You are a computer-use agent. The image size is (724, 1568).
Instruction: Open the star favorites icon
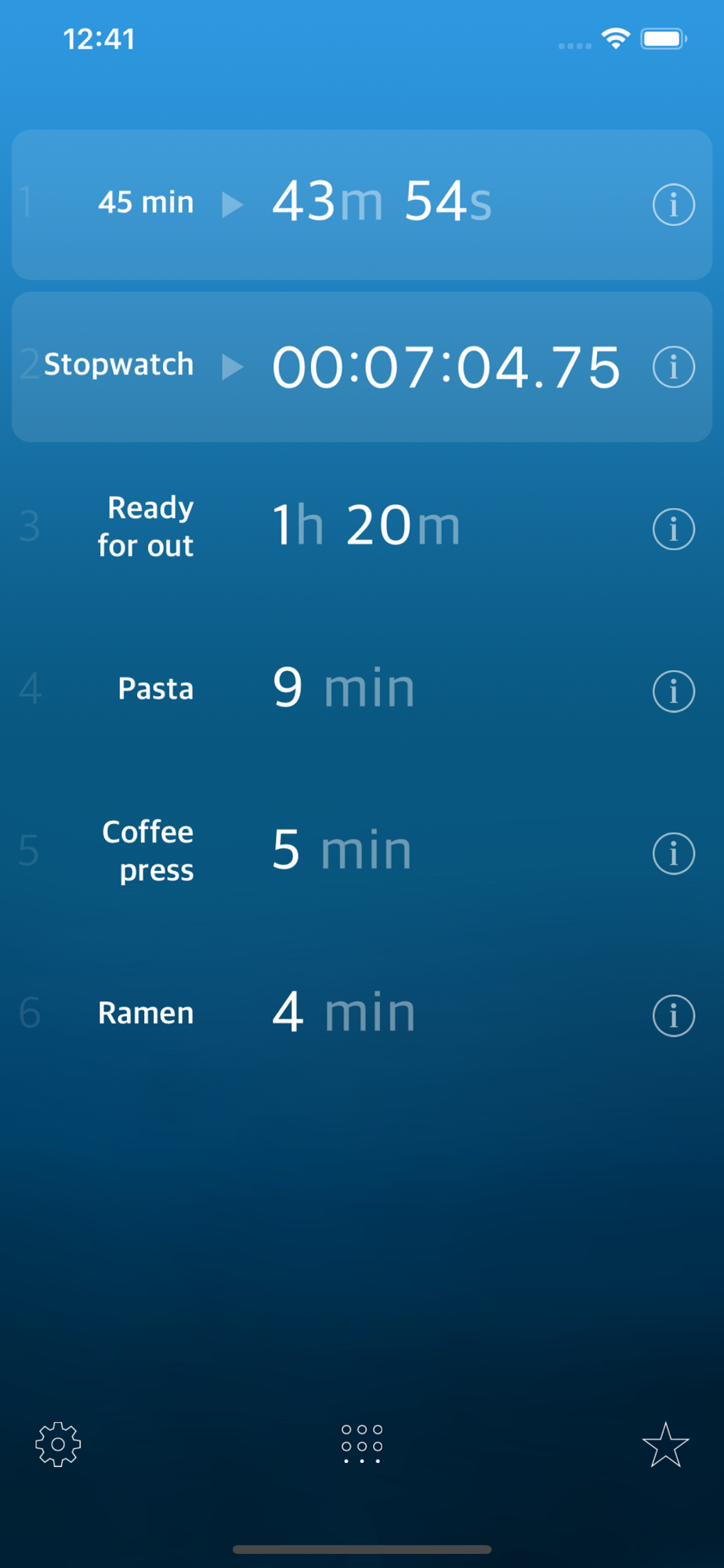(665, 1444)
